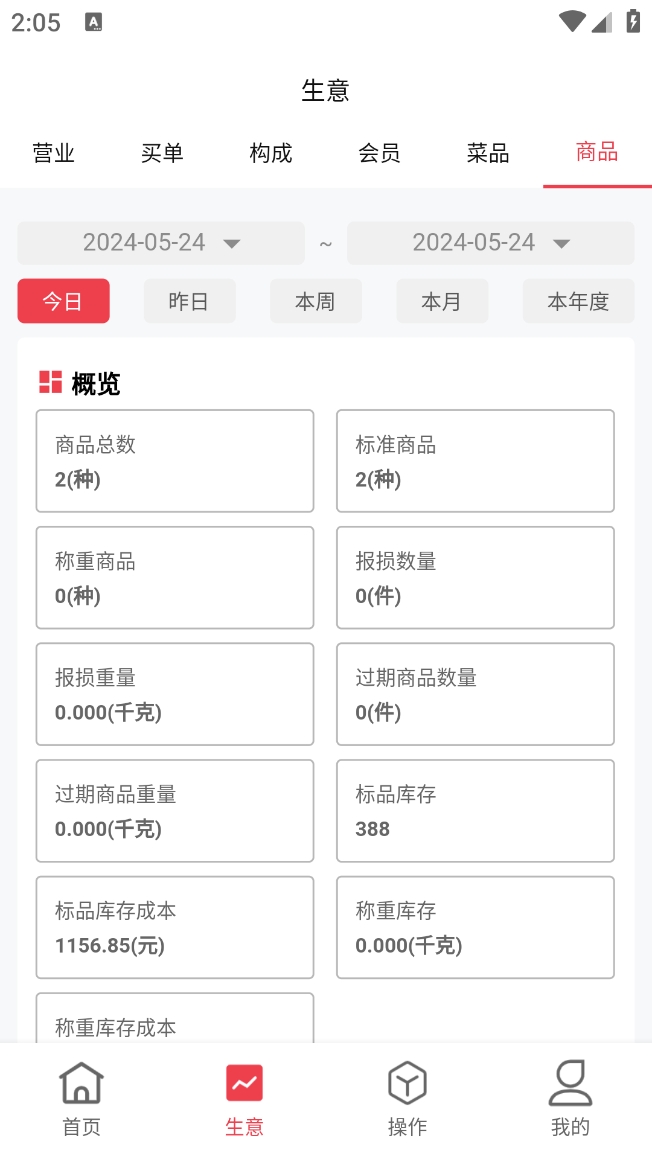Open the 买单 tab
Image resolution: width=652 pixels, height=1159 pixels.
(162, 153)
